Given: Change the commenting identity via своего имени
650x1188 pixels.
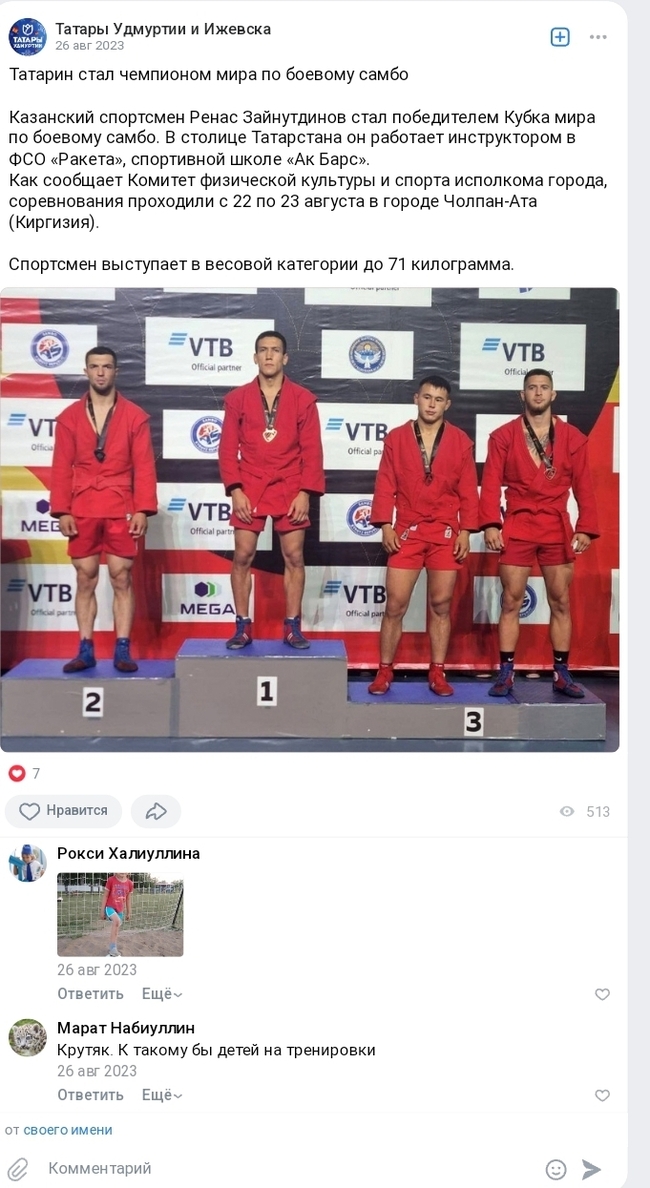Looking at the screenshot, I should tap(68, 1130).
